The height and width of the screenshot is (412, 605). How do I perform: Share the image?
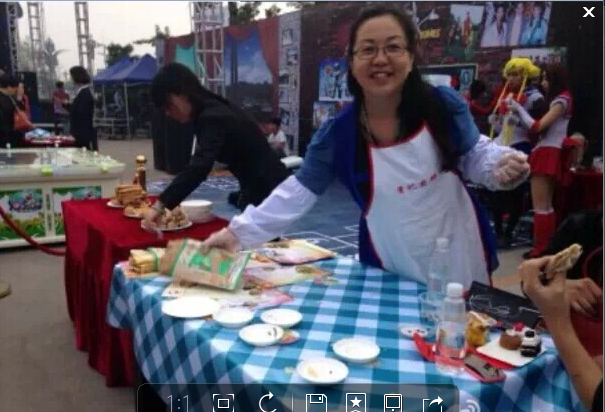tap(433, 402)
